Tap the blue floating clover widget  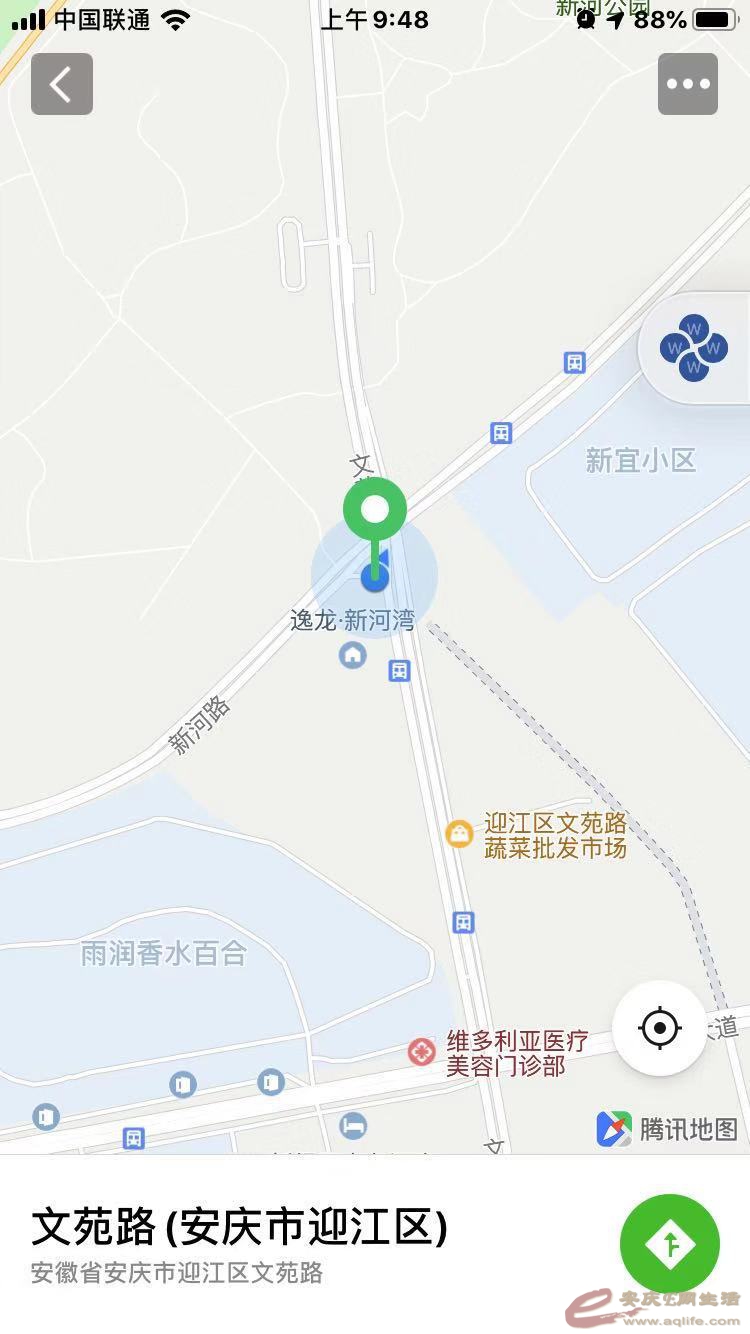tap(694, 348)
